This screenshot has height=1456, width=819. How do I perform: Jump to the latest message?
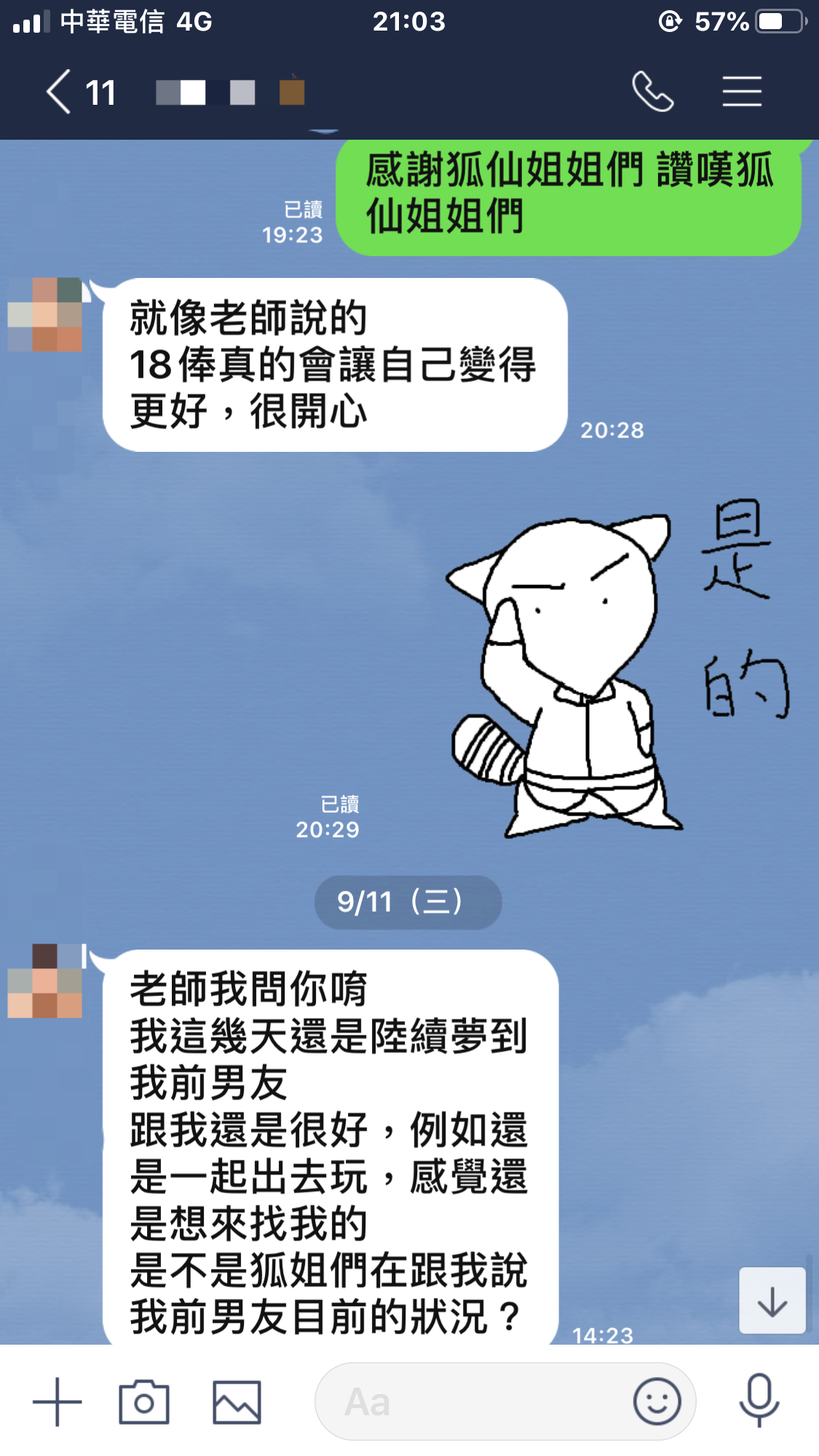[x=772, y=1301]
